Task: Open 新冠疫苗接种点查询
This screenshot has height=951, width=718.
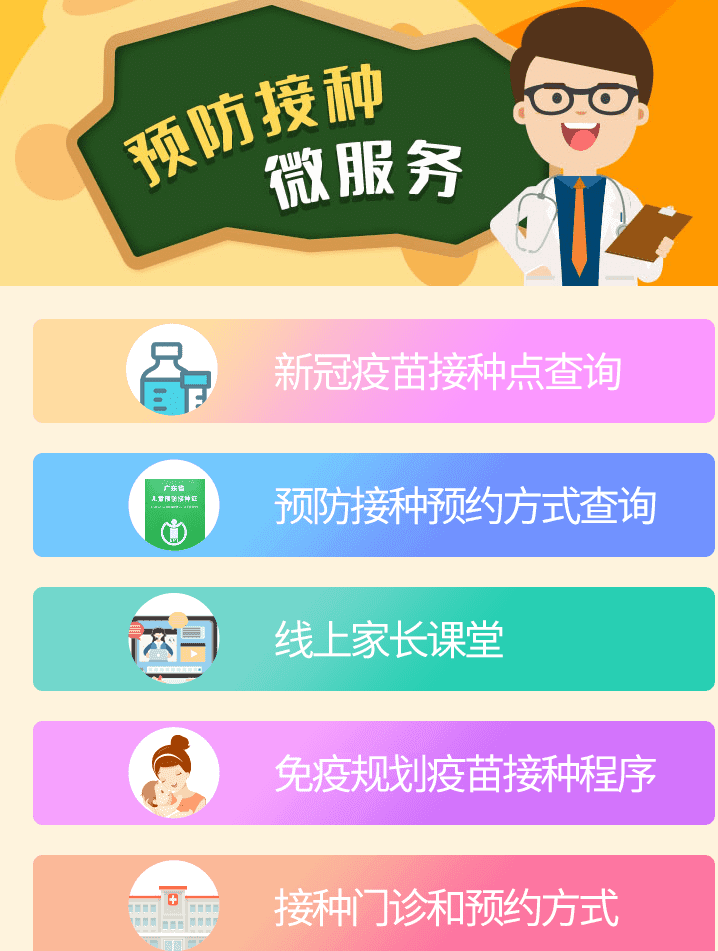Action: pyautogui.click(x=374, y=371)
